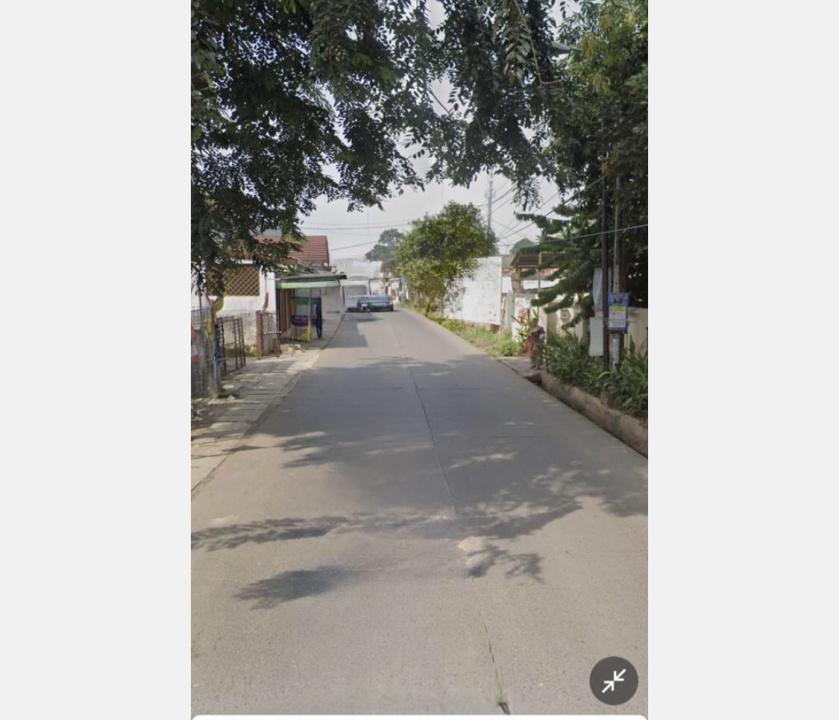Collapse the fullscreen street view

613,681
